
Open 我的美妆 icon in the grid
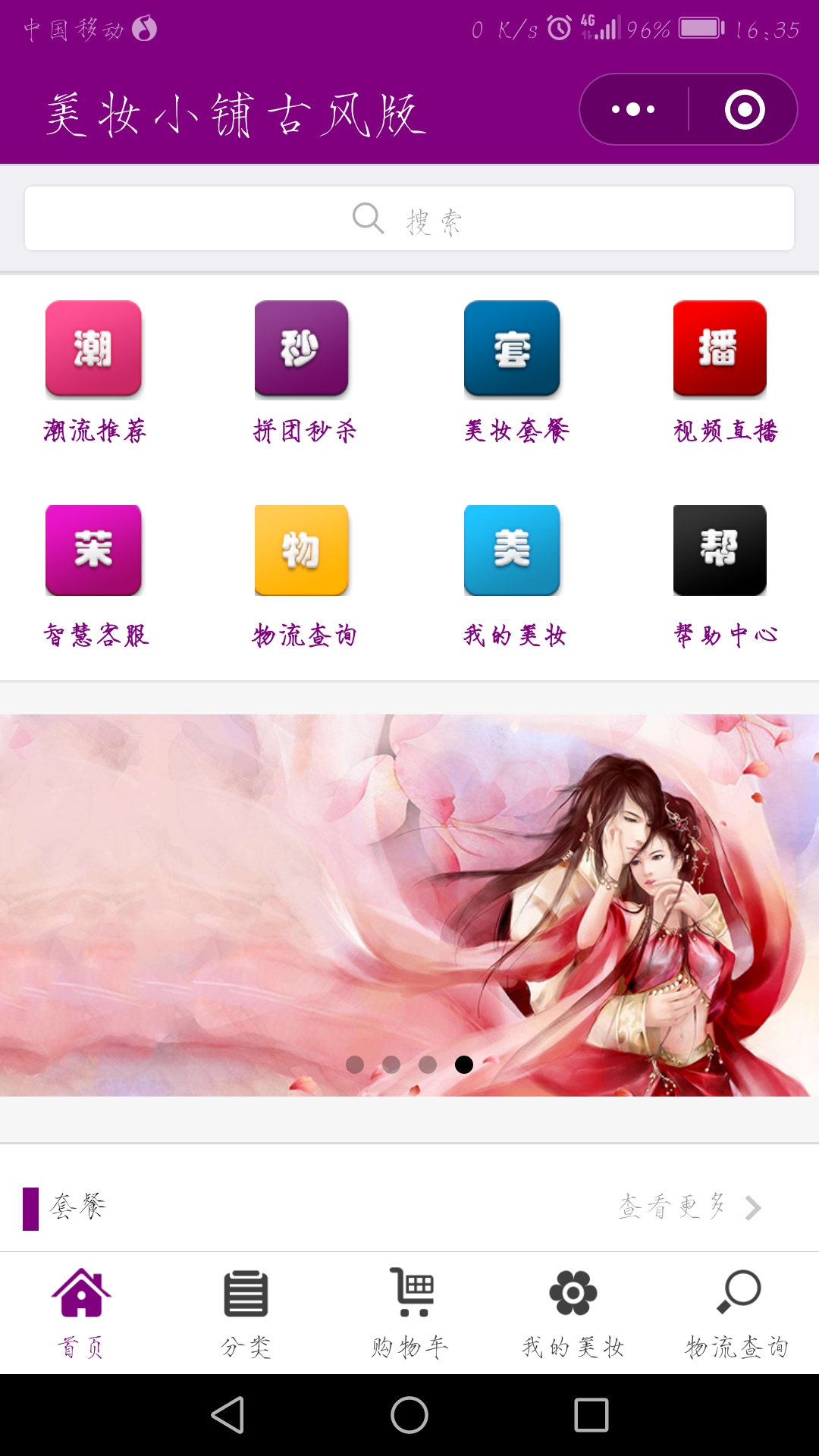click(513, 575)
